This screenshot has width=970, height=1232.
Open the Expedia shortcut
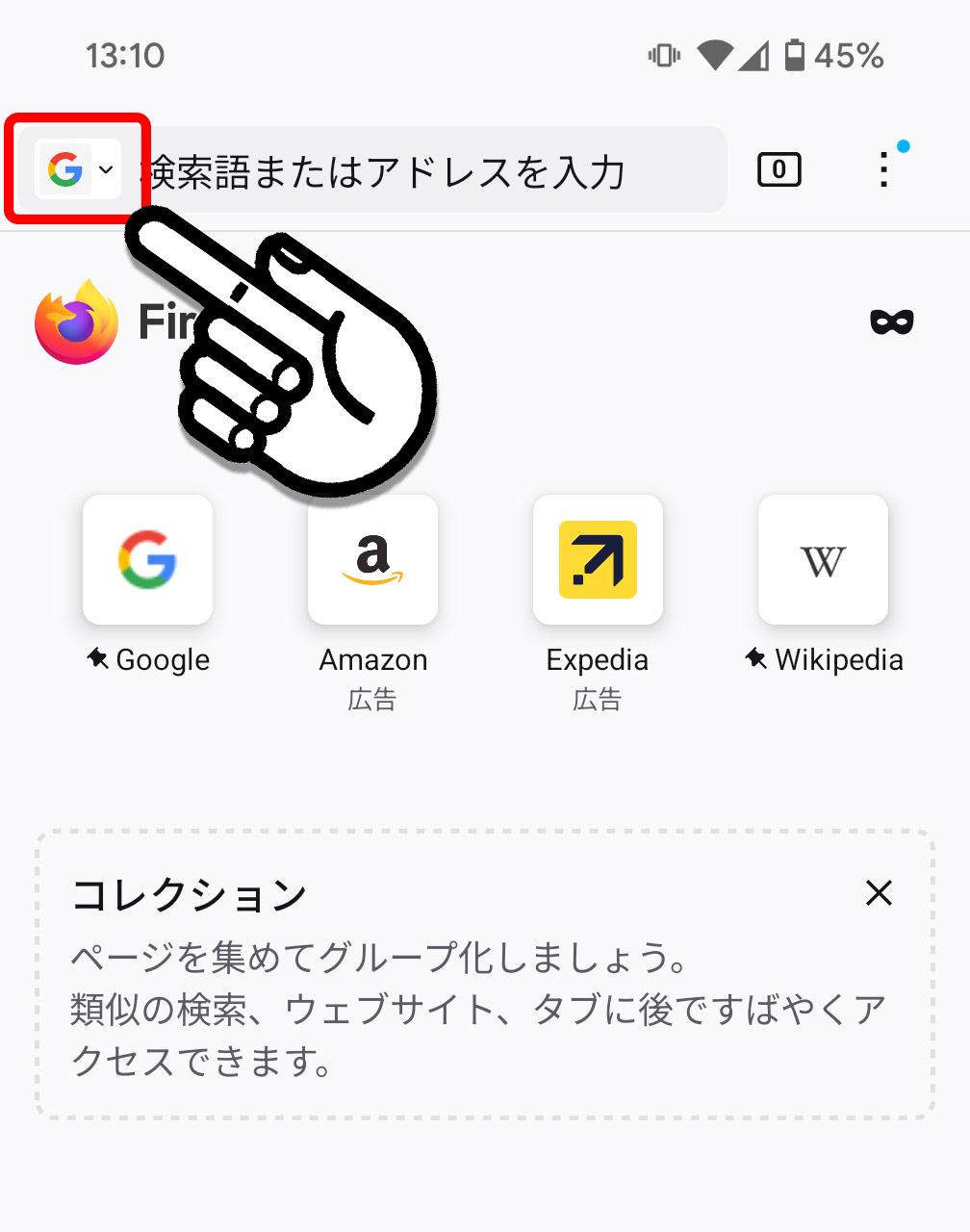(x=598, y=559)
